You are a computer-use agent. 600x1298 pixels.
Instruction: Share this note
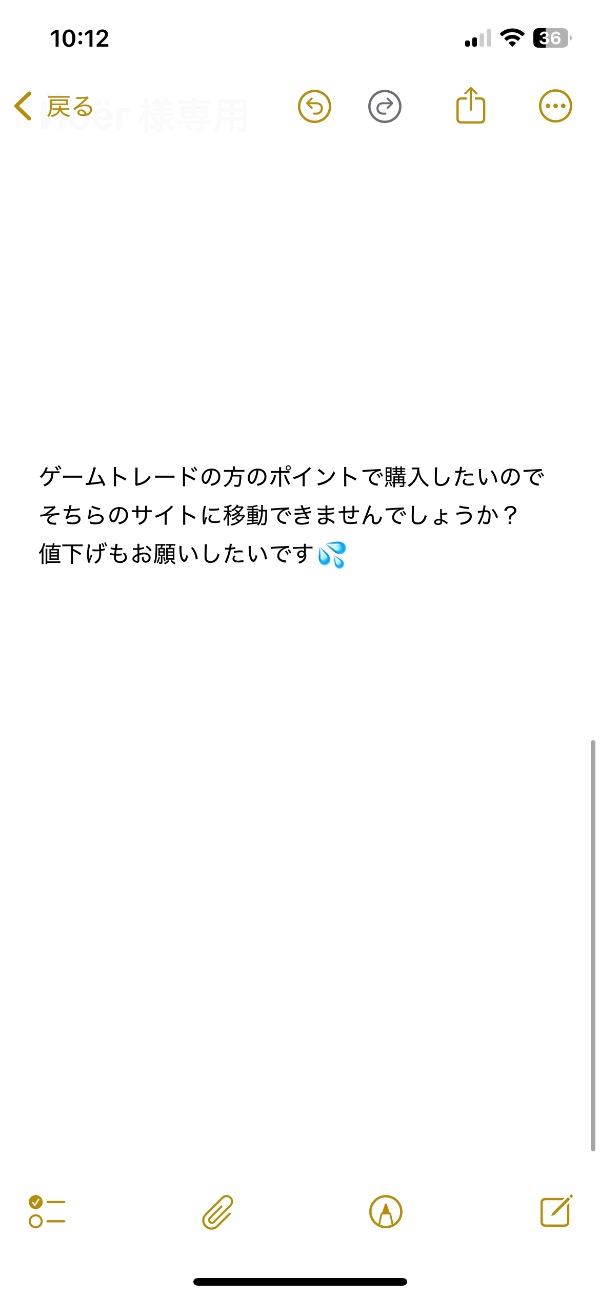coord(470,105)
